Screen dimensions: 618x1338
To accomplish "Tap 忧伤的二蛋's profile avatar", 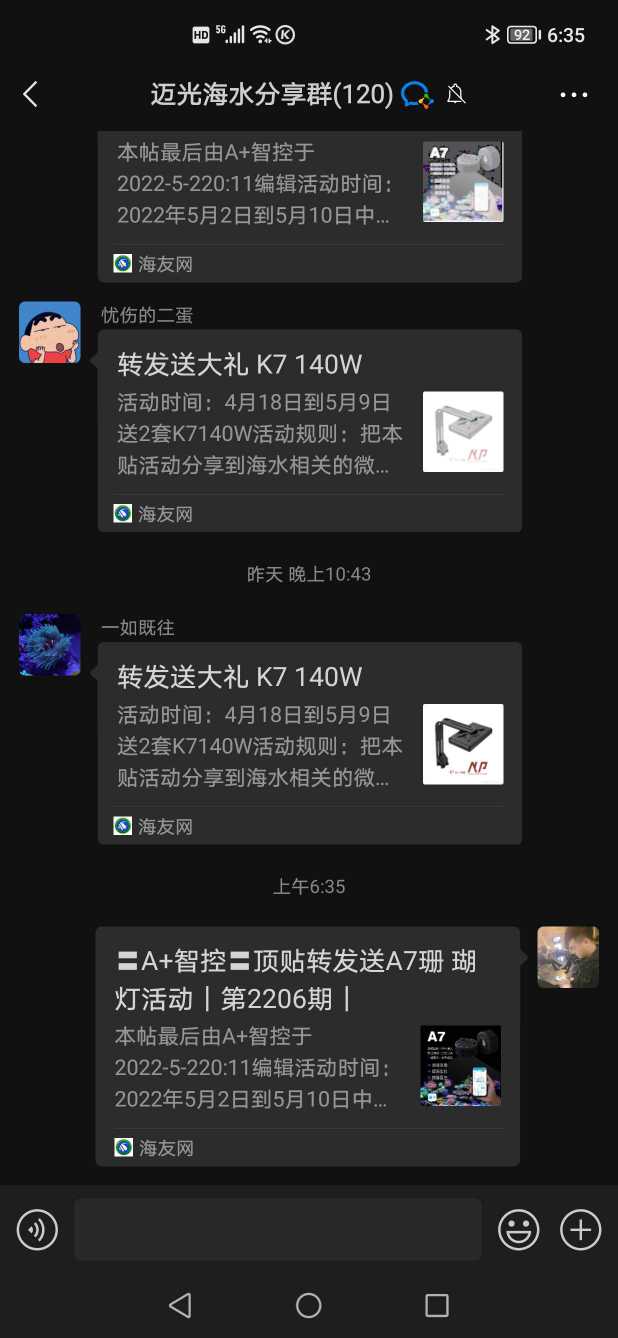I will (x=50, y=332).
